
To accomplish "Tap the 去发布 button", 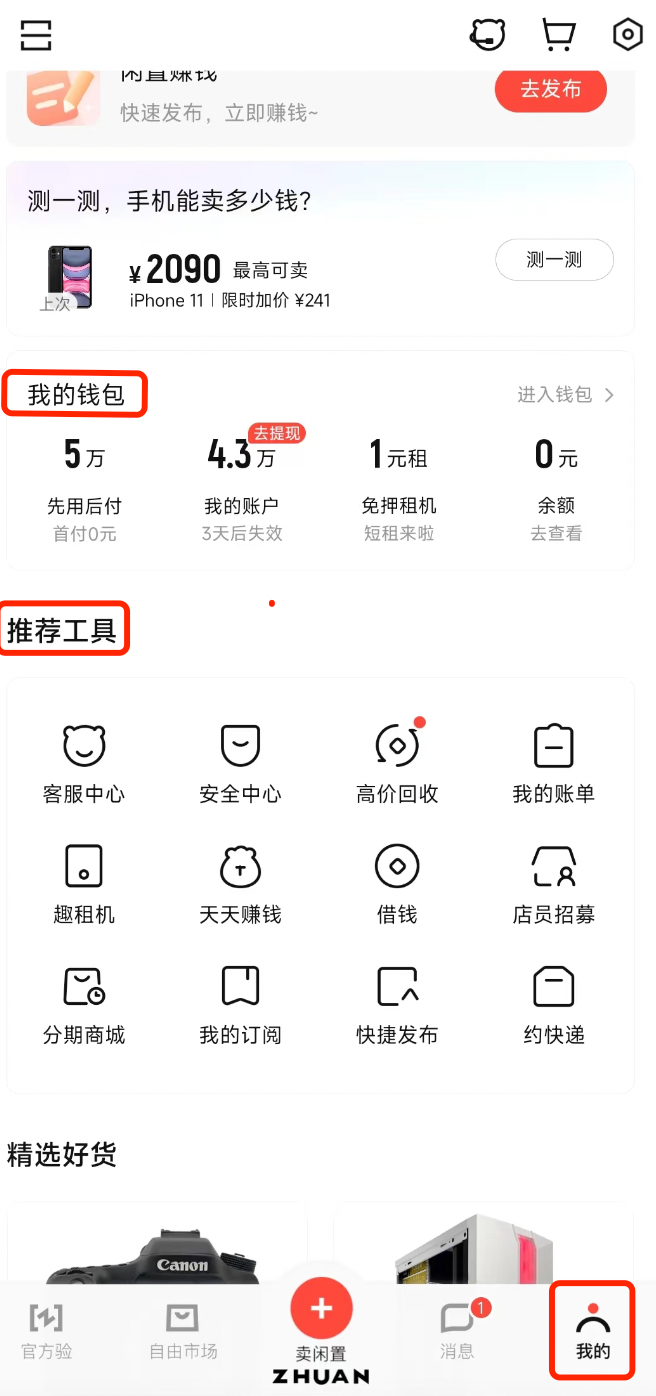I will (x=550, y=89).
